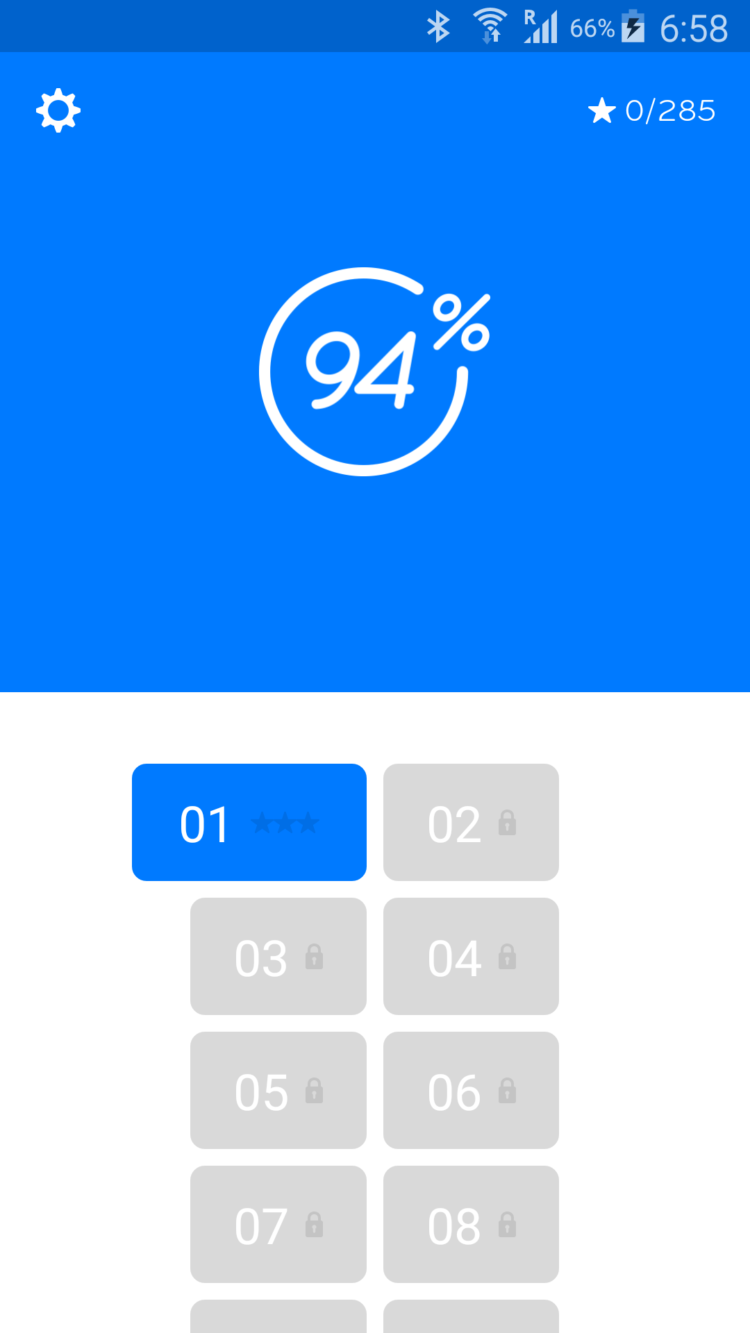Tap the locked level 08 button
Screen dimensions: 750x1333
point(470,1225)
